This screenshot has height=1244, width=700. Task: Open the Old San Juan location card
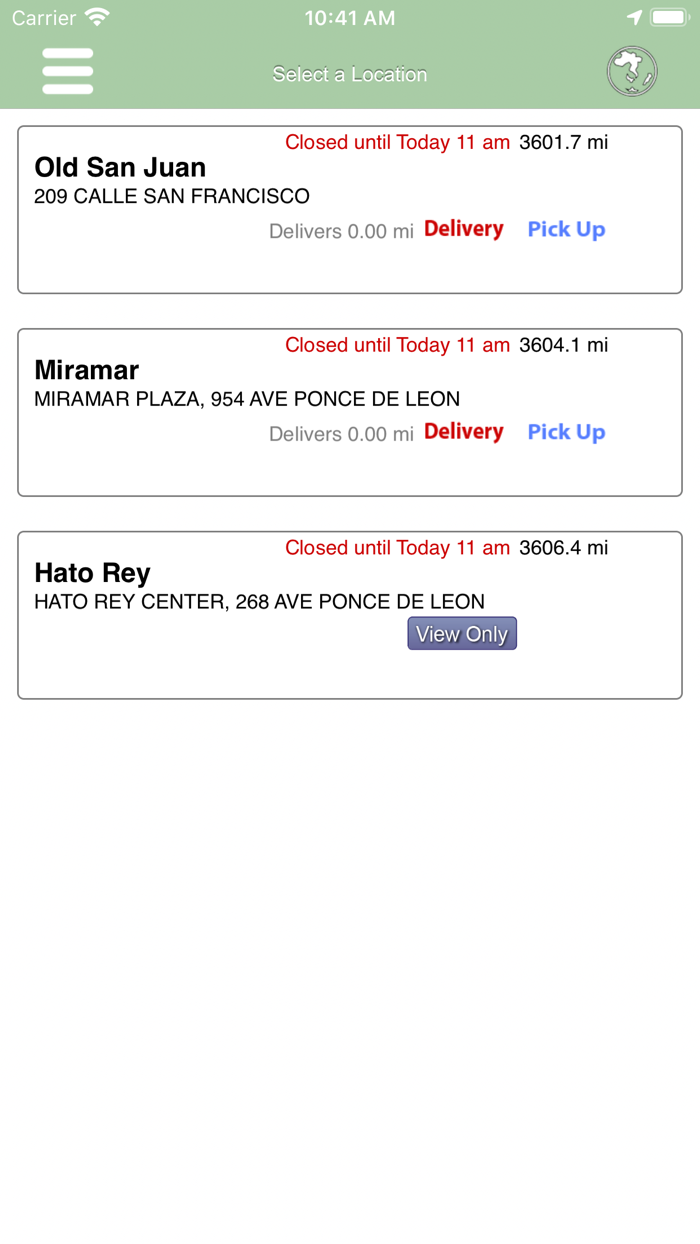point(350,210)
